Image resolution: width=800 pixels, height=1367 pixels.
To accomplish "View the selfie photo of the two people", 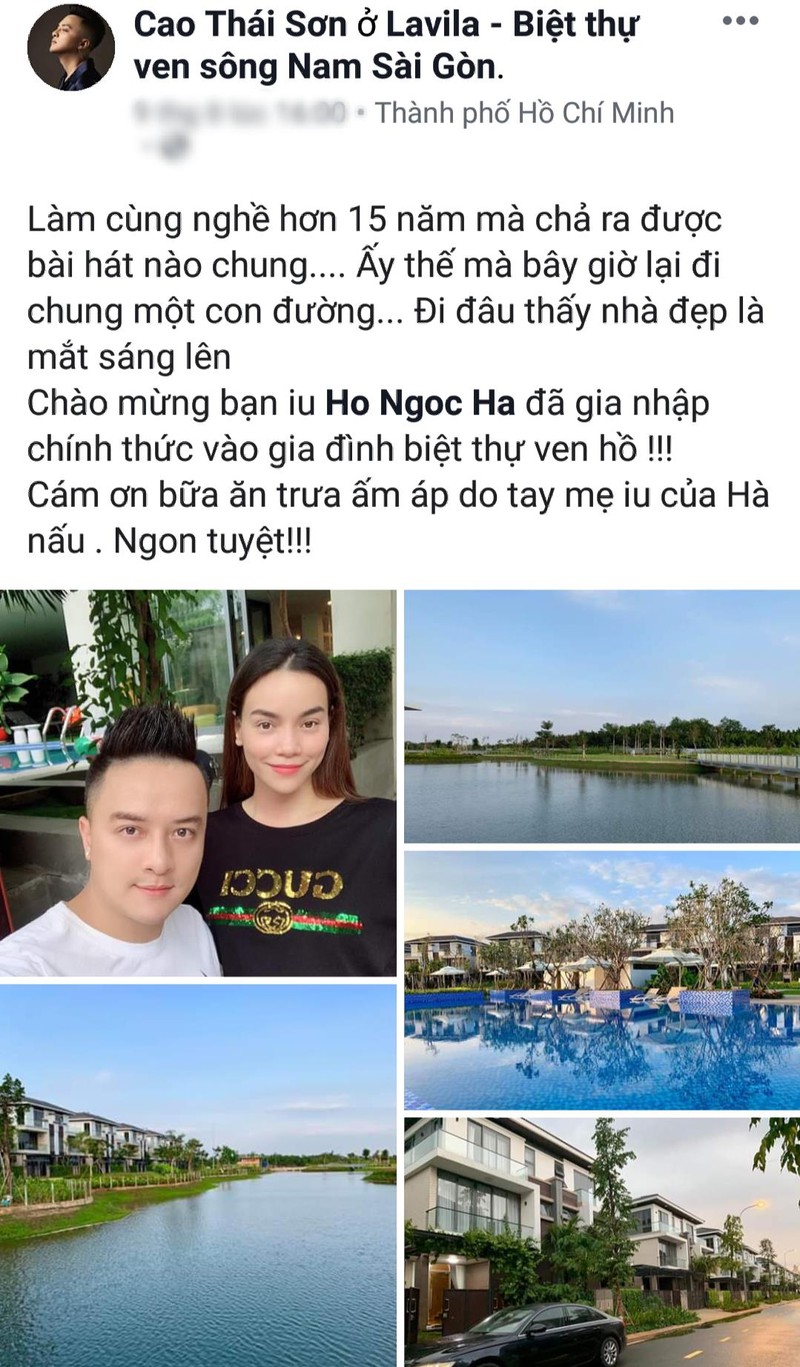I will tap(198, 782).
